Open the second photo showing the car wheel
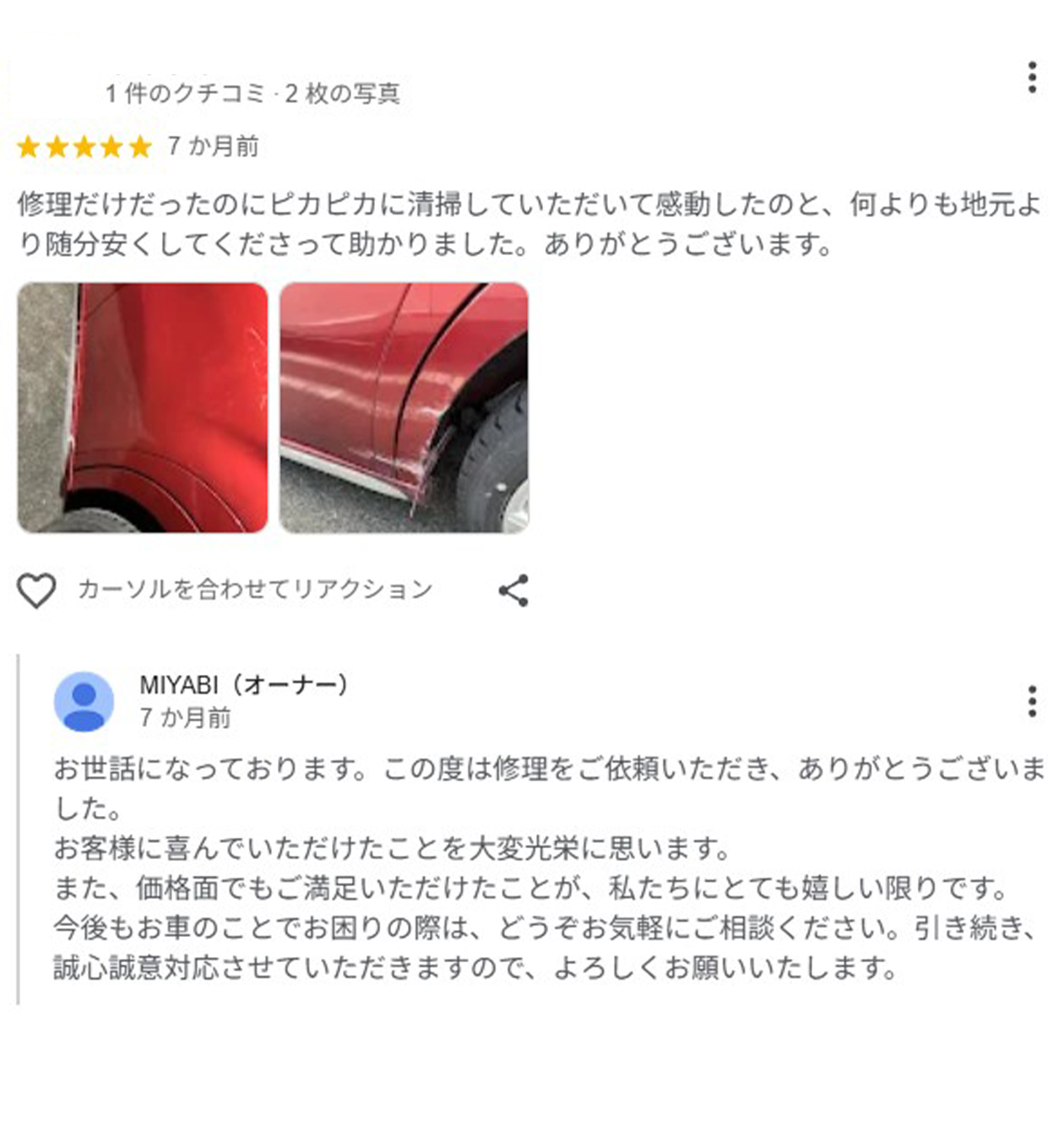This screenshot has width=1064, height=1148. coord(404,408)
